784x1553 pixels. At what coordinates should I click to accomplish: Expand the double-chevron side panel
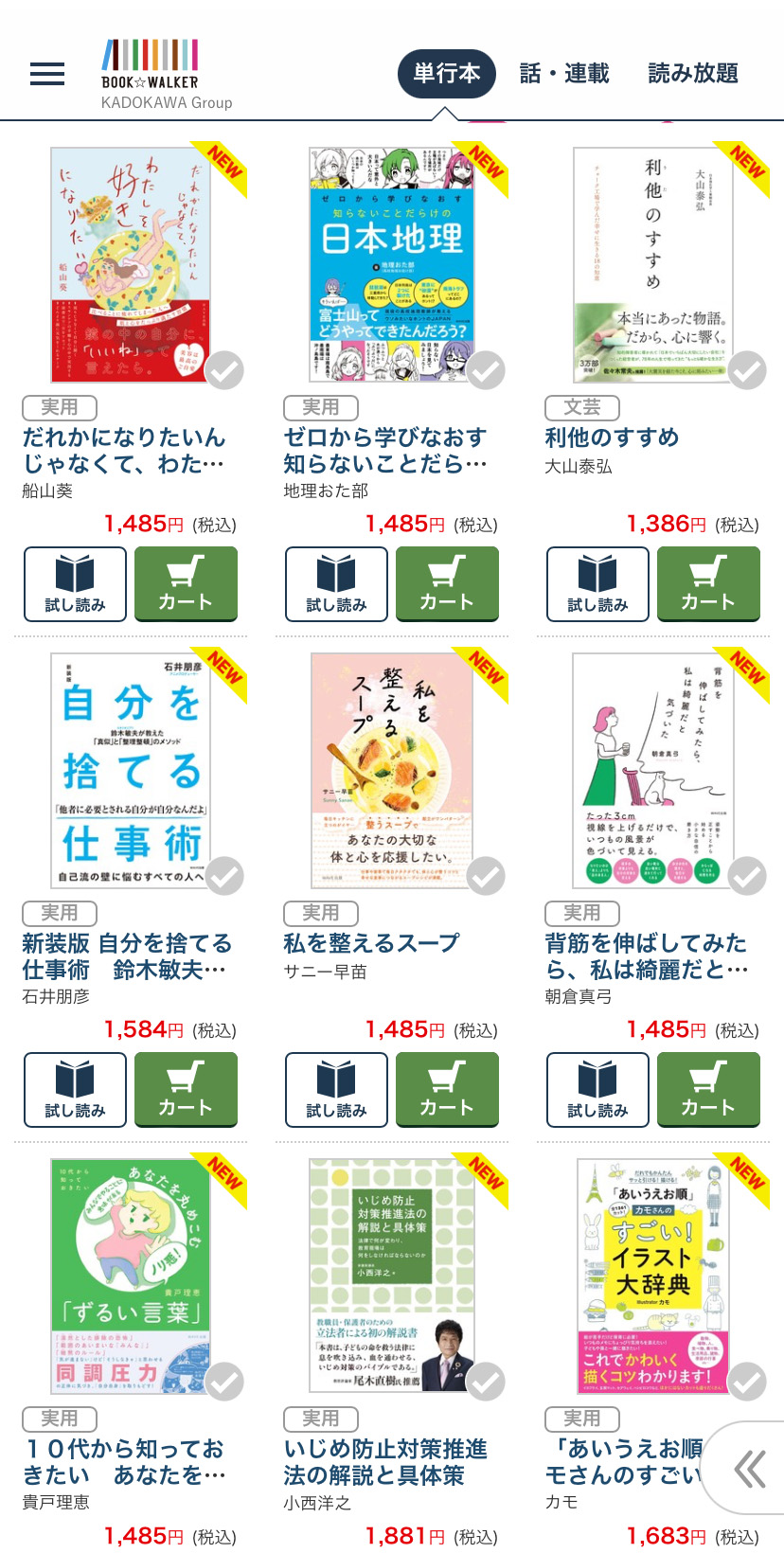coord(750,1469)
